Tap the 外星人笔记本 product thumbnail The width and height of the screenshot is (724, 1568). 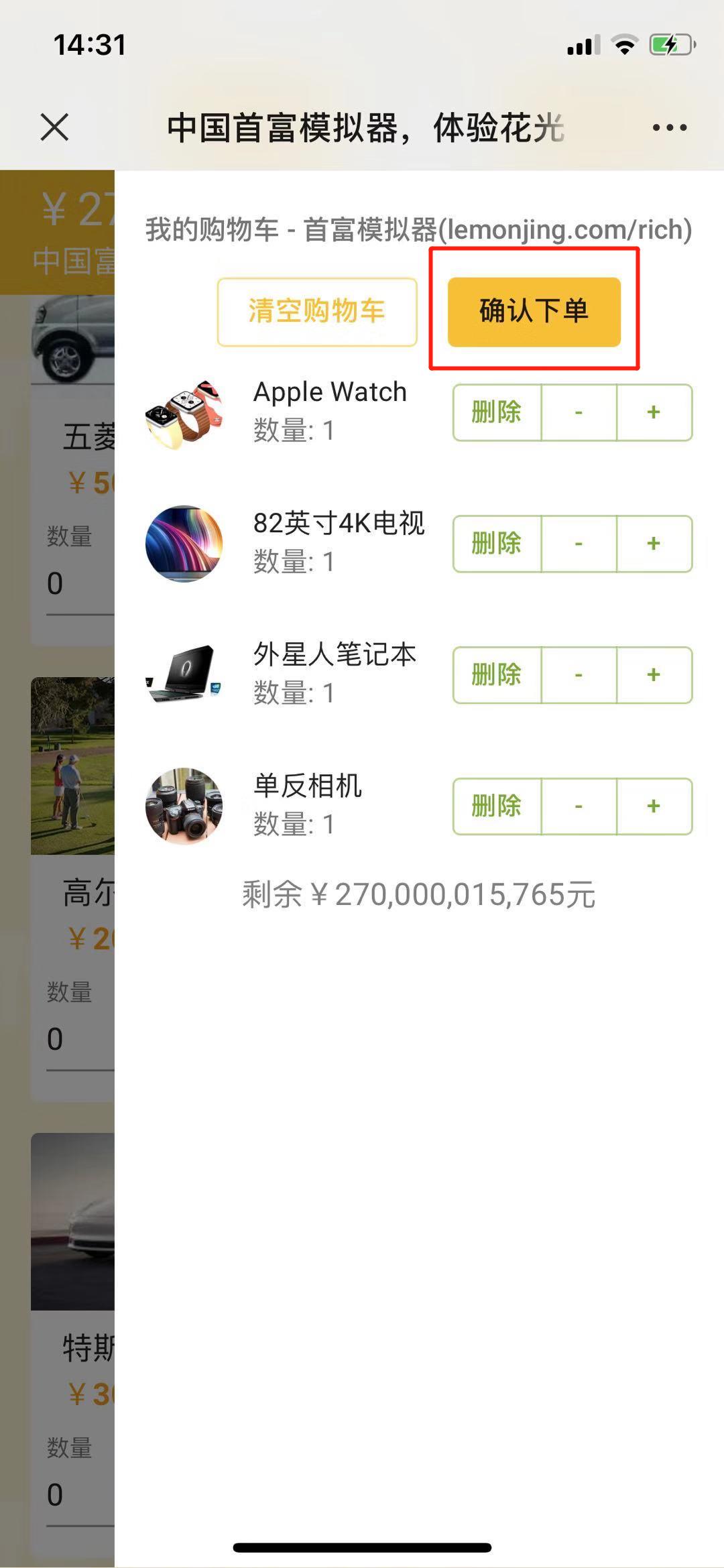184,674
